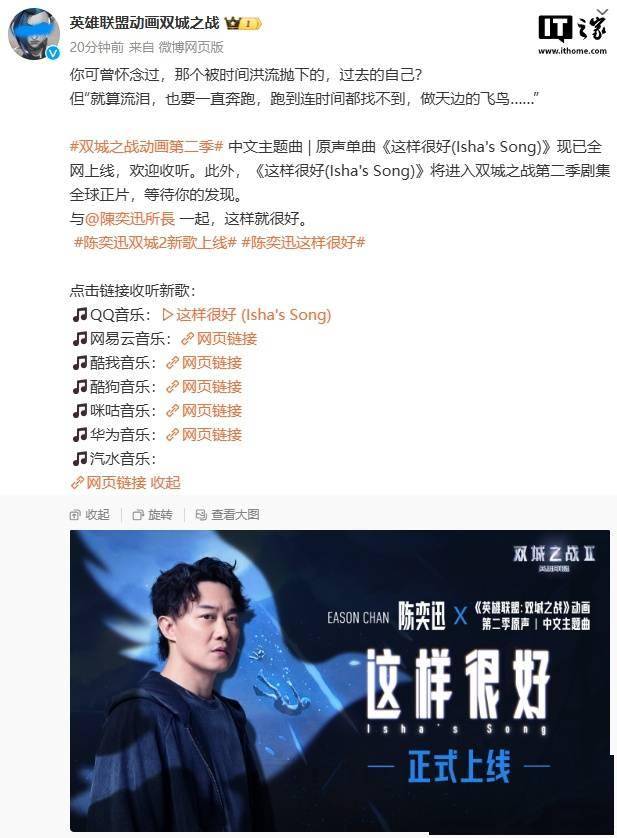617x838 pixels.
Task: Open the #双城之战动画第二季# hashtag
Action: click(x=146, y=147)
